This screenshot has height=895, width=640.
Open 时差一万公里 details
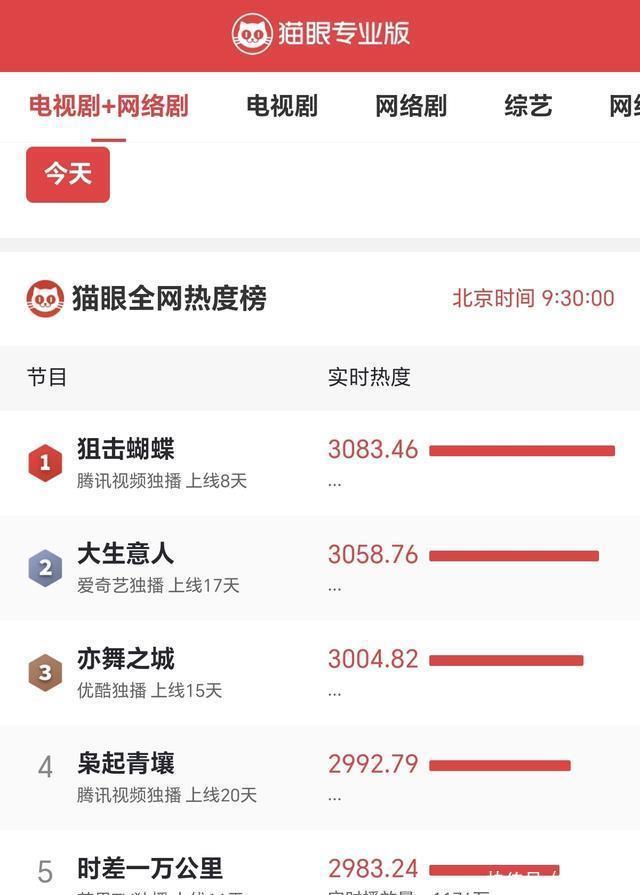150,868
